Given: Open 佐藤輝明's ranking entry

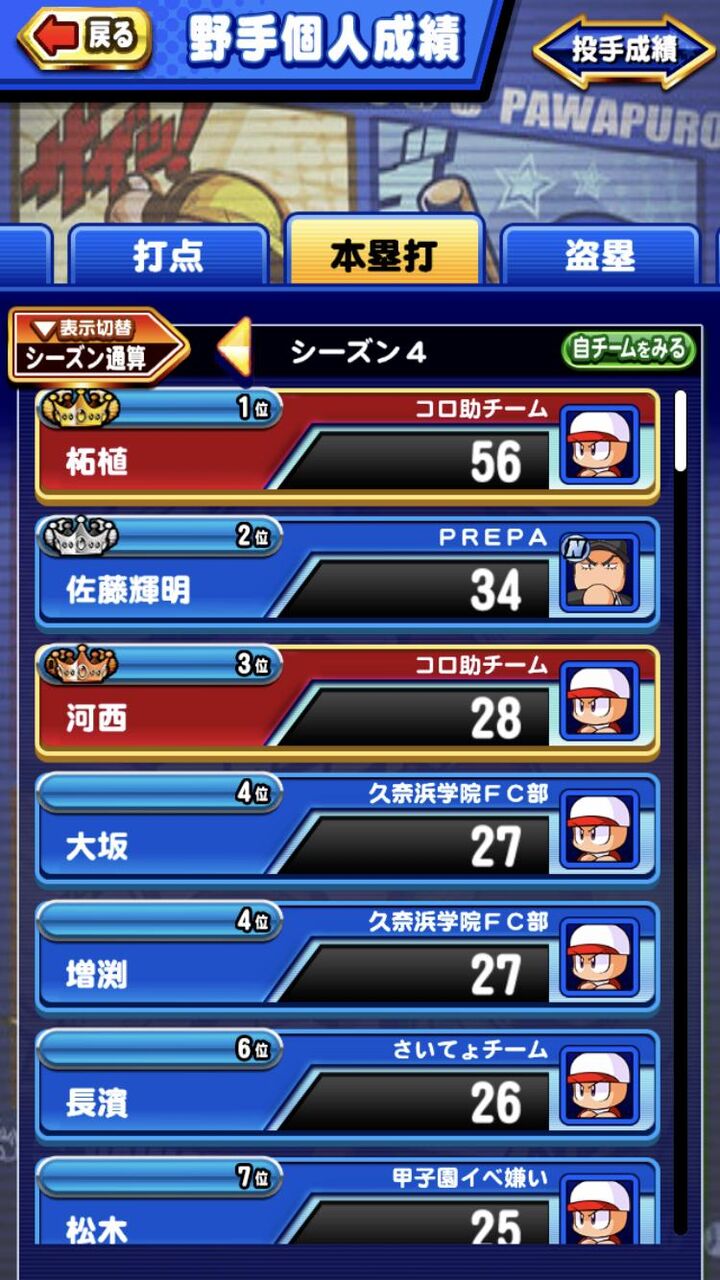Looking at the screenshot, I should click(x=347, y=574).
